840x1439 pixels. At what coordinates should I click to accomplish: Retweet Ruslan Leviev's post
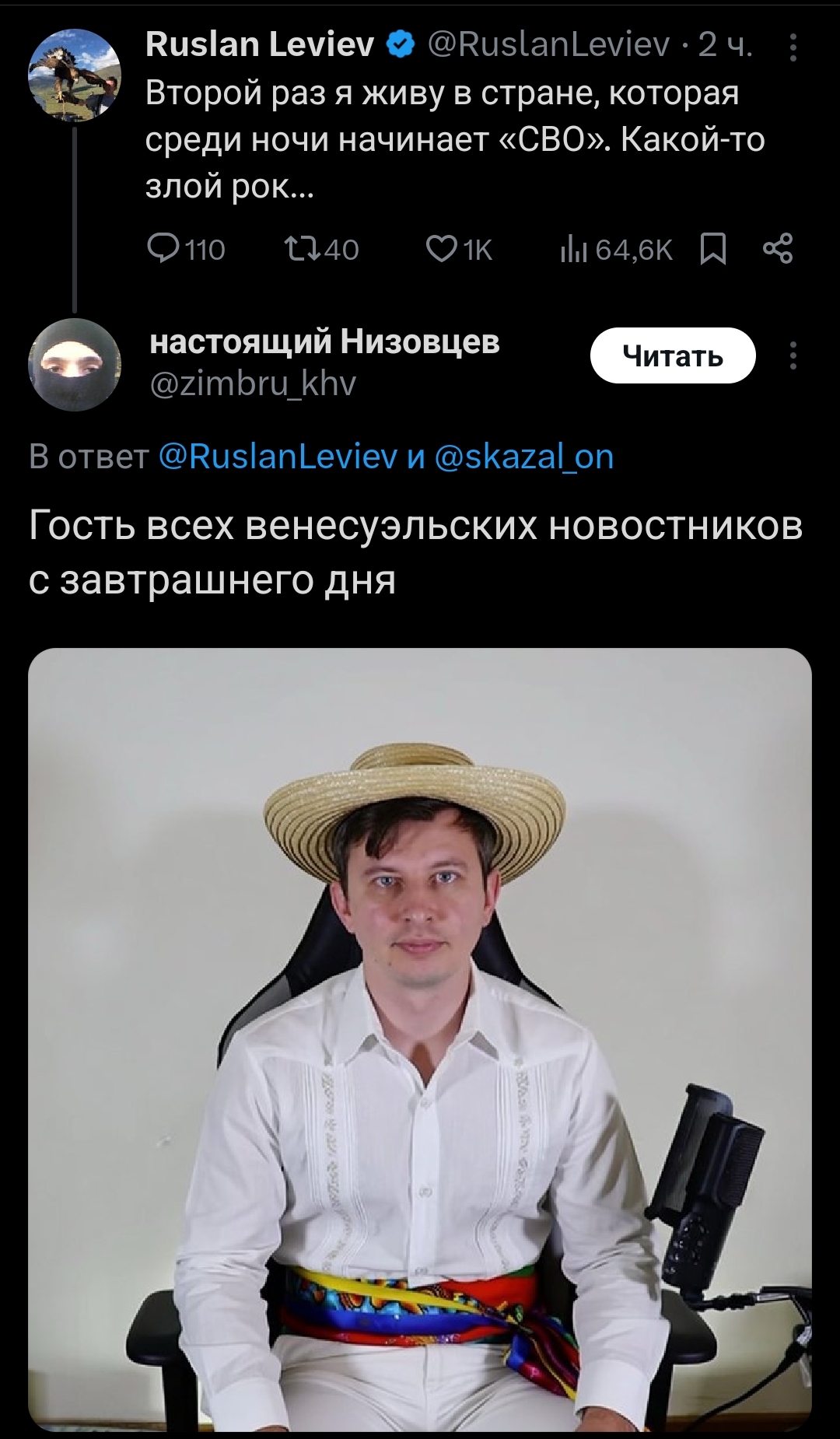[300, 249]
